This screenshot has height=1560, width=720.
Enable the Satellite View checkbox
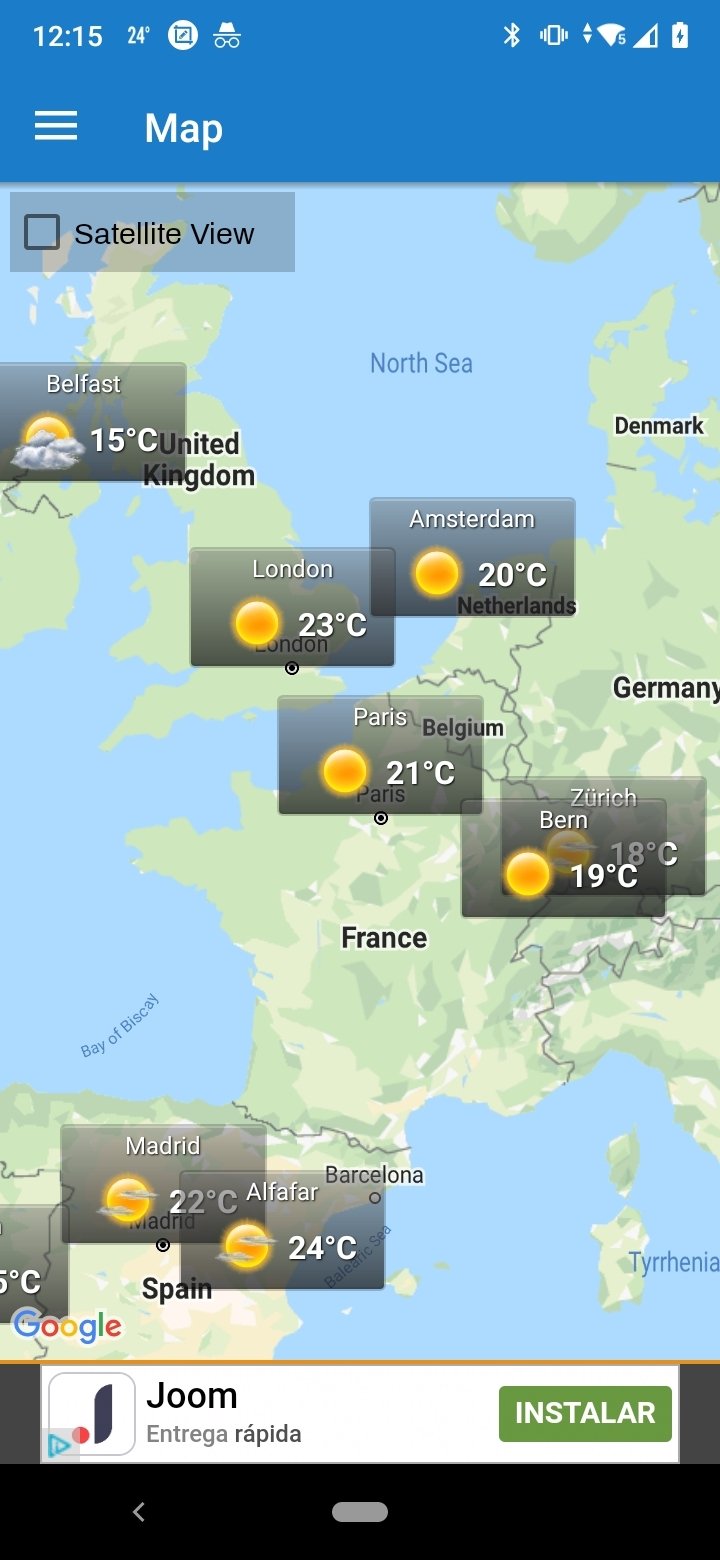(42, 233)
